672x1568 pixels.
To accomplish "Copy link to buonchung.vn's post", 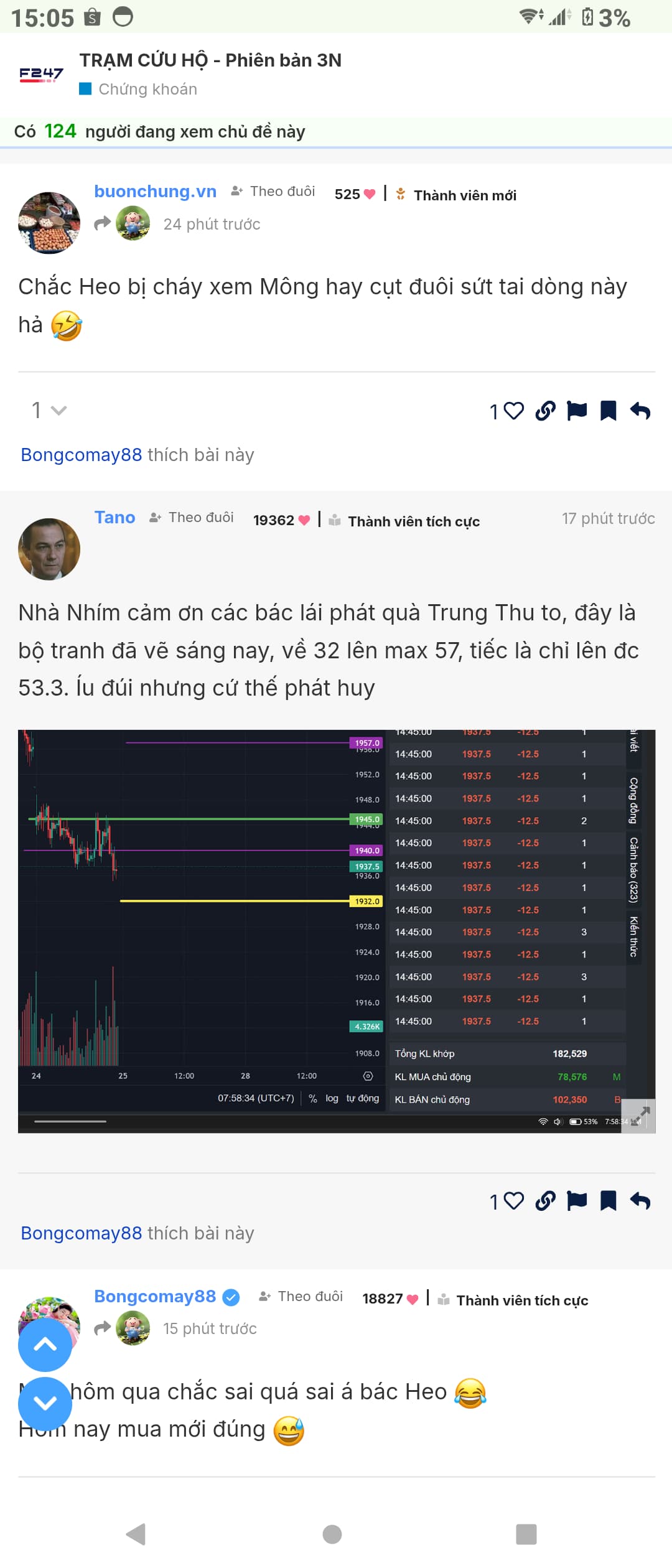I will (545, 411).
